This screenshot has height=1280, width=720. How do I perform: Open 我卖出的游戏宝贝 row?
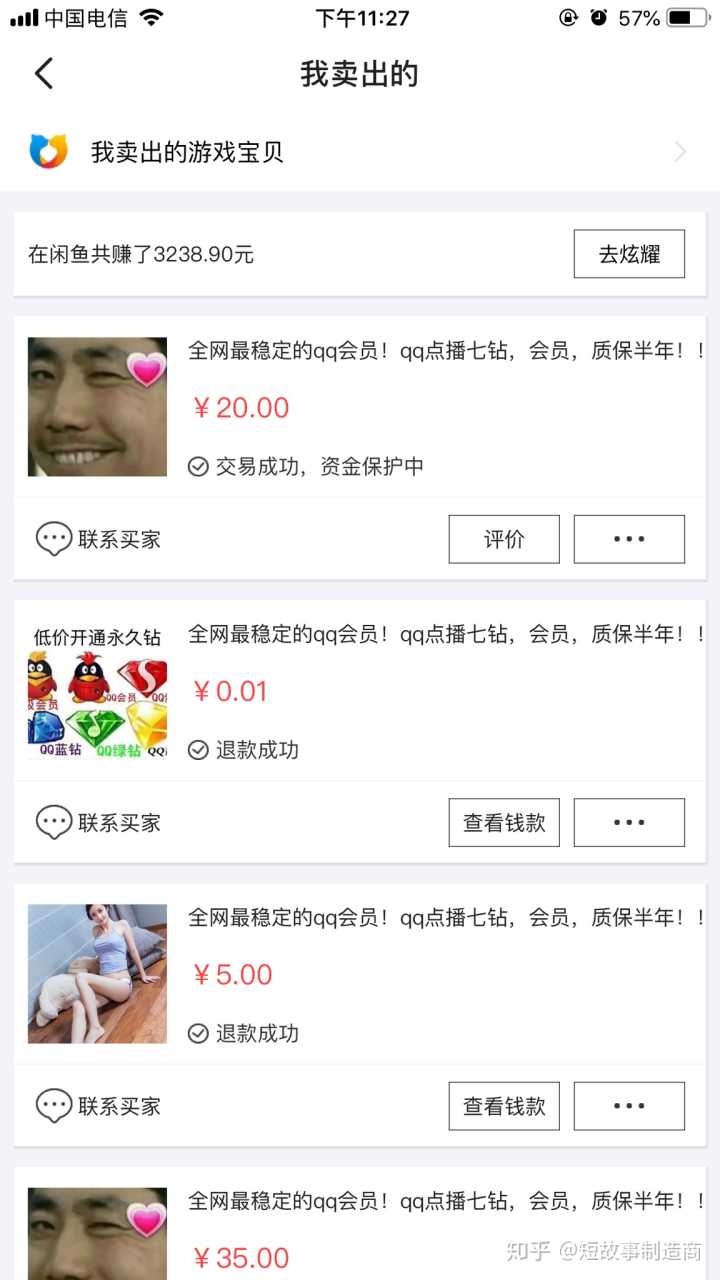[360, 152]
